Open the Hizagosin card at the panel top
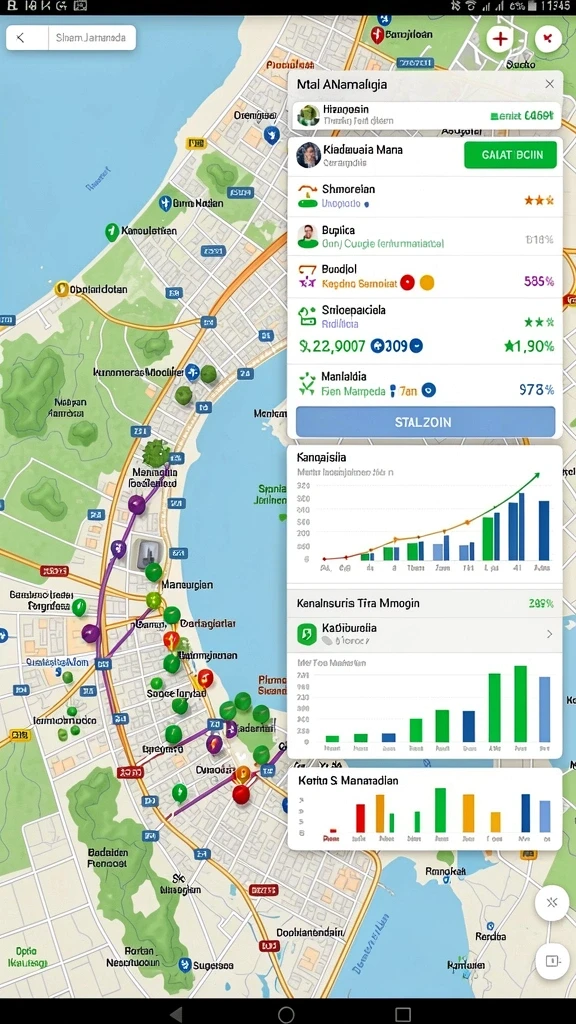The width and height of the screenshot is (576, 1024). [426, 116]
